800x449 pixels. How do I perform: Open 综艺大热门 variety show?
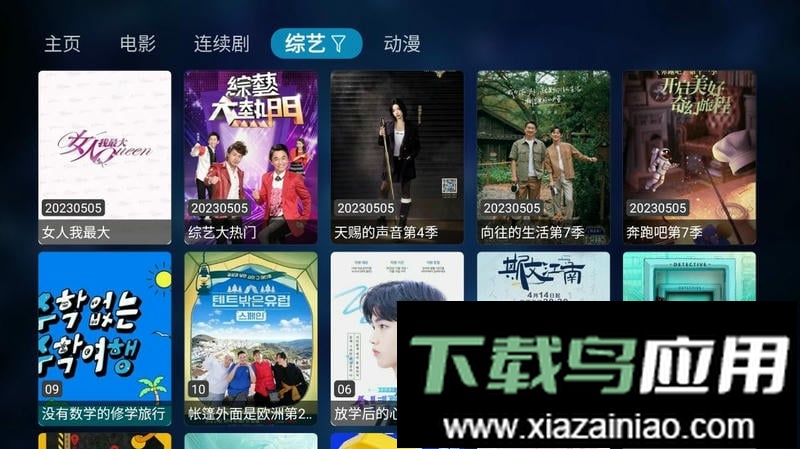(250, 157)
